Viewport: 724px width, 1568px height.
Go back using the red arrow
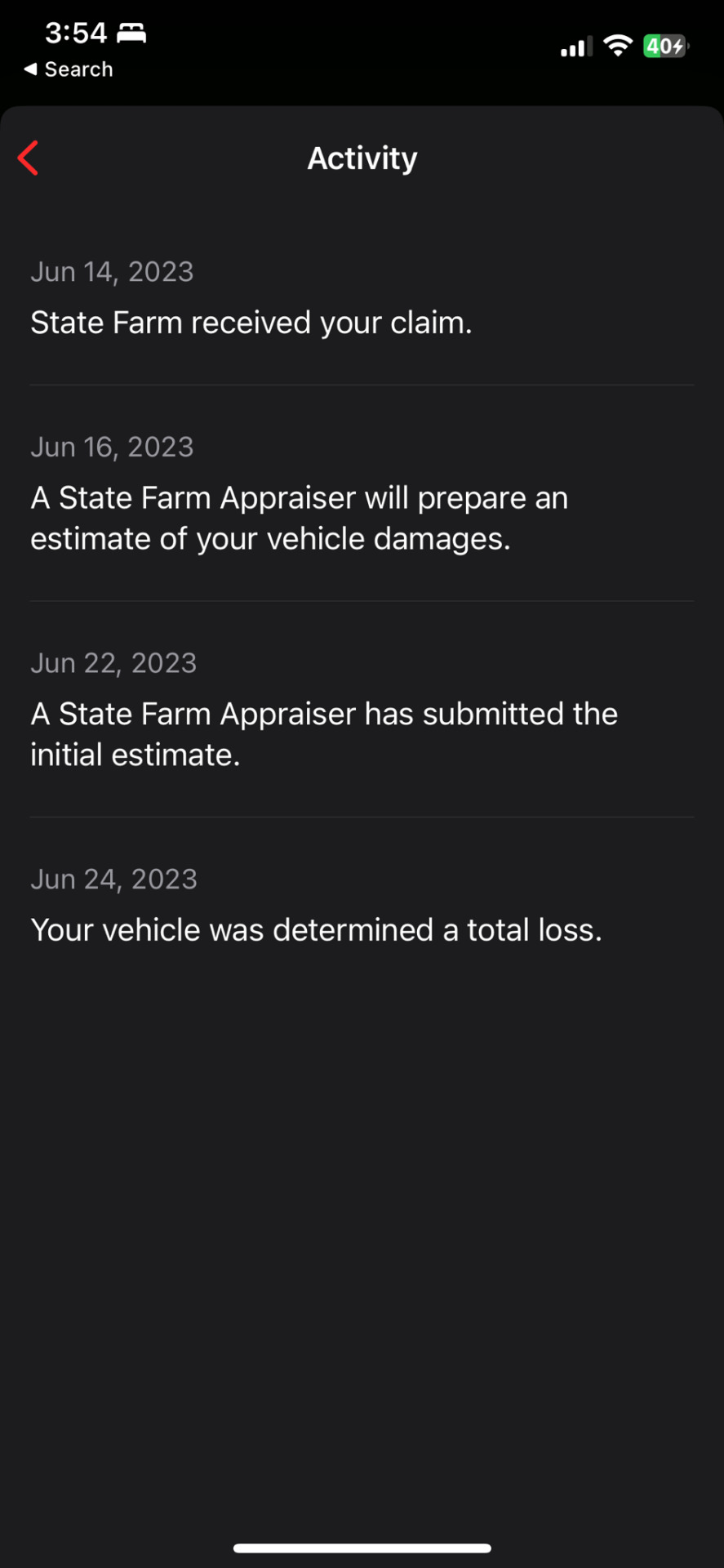(29, 158)
